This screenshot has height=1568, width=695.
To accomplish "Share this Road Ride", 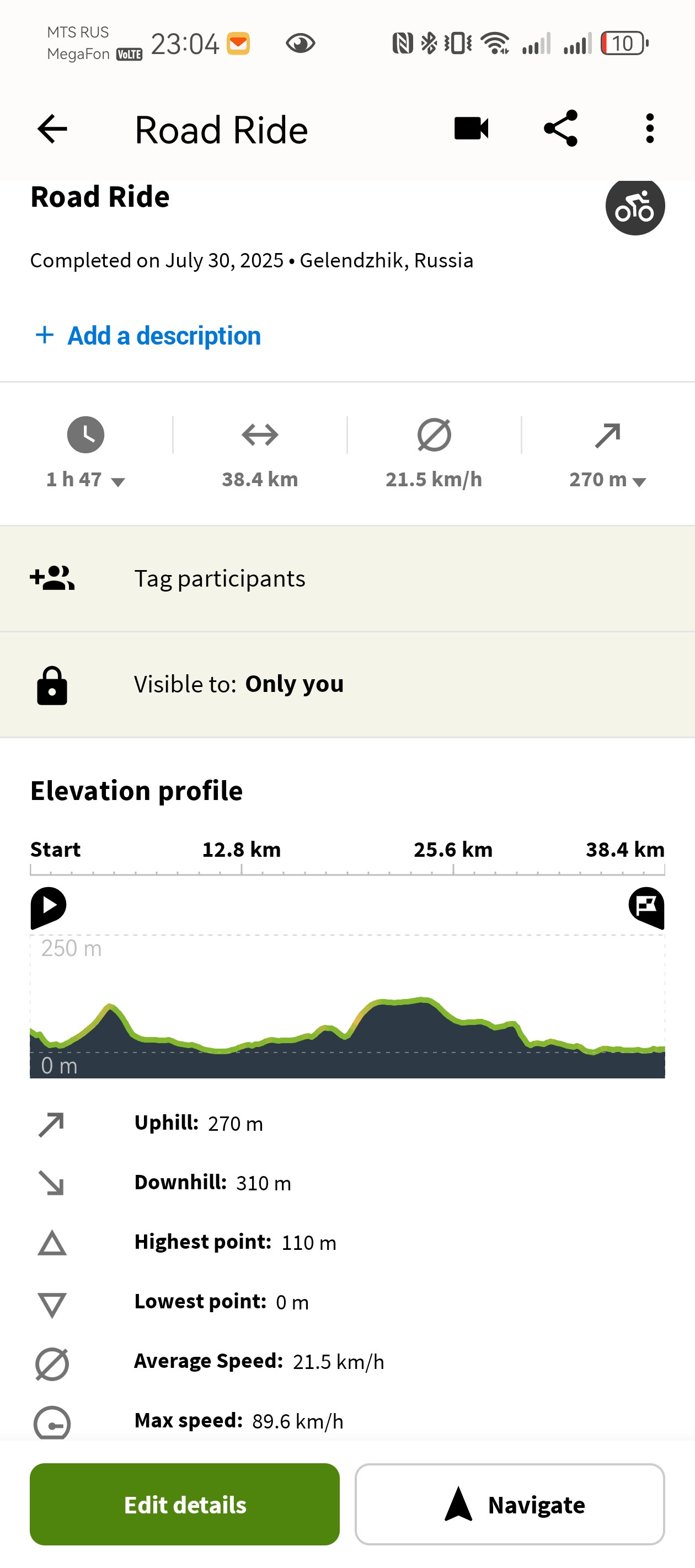I will [560, 128].
